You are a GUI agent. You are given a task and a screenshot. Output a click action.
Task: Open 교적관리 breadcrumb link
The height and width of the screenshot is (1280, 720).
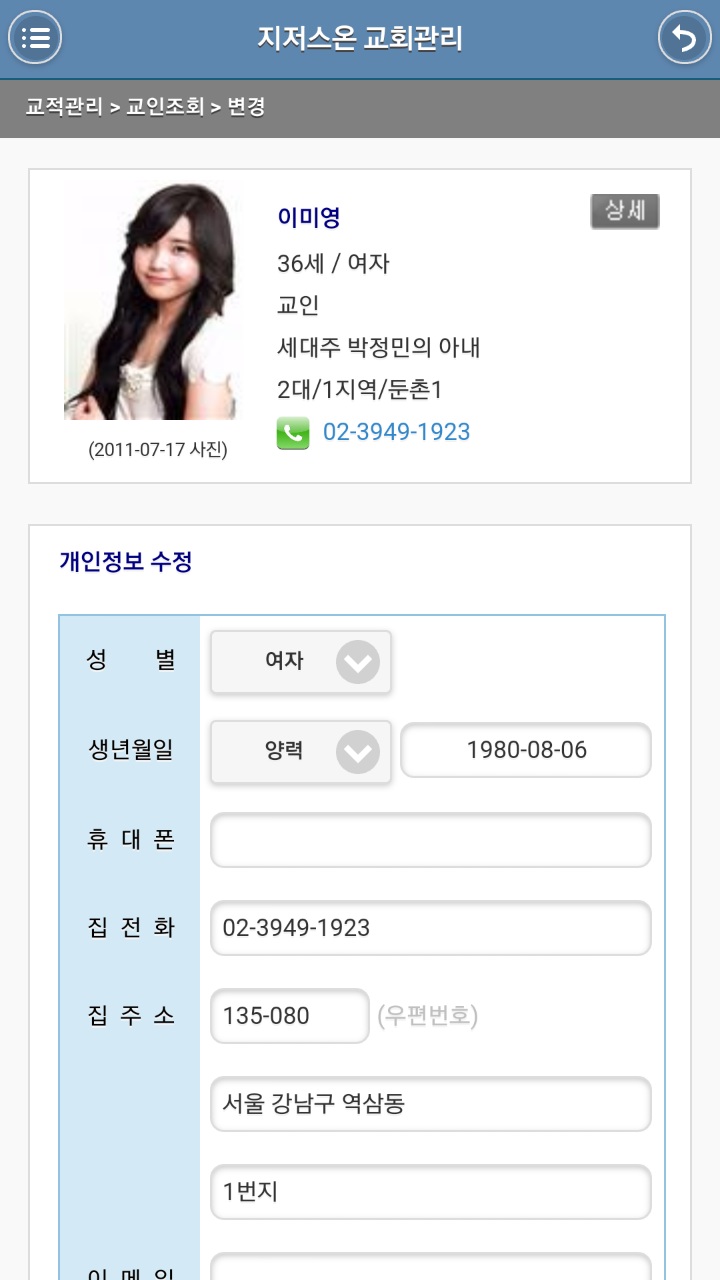[64, 107]
